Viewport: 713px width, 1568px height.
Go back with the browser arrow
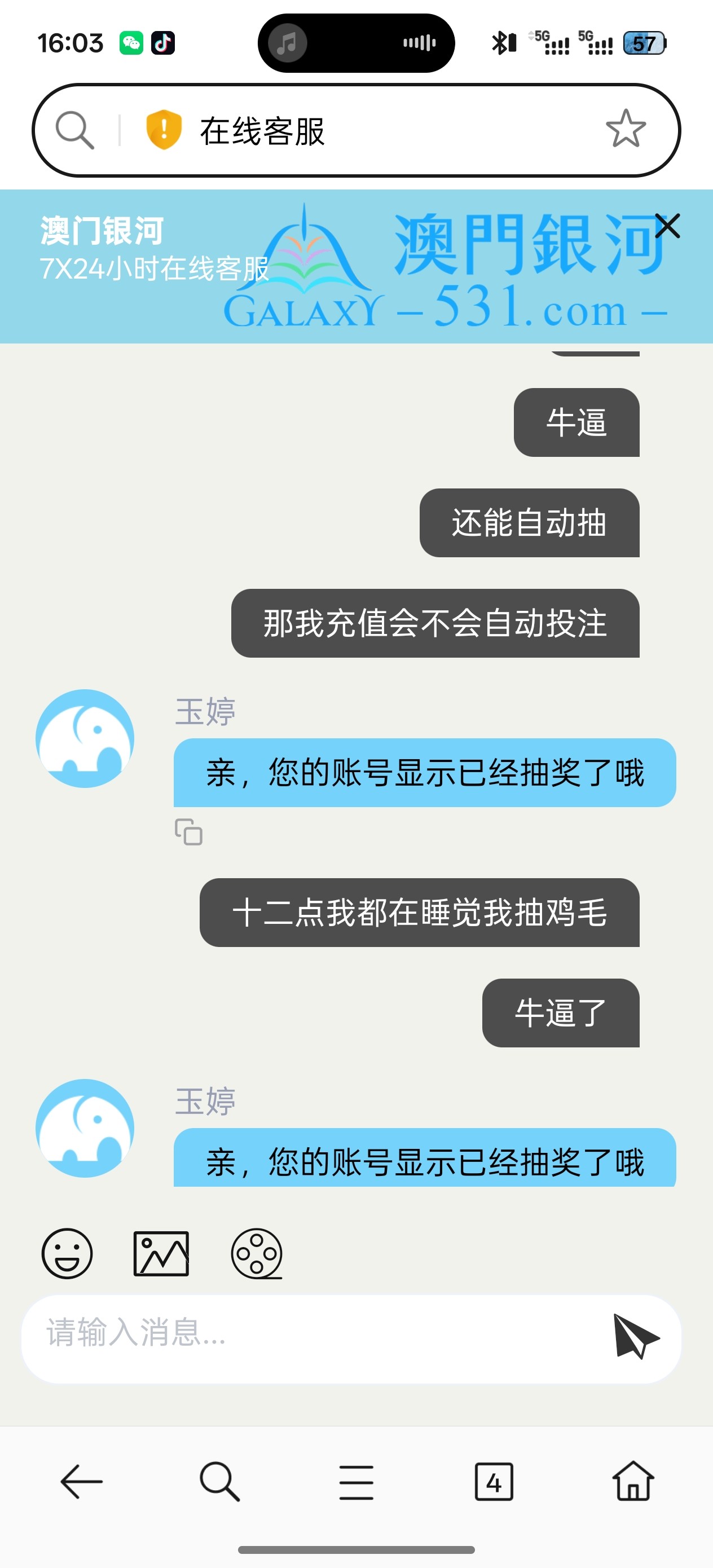click(x=82, y=1481)
